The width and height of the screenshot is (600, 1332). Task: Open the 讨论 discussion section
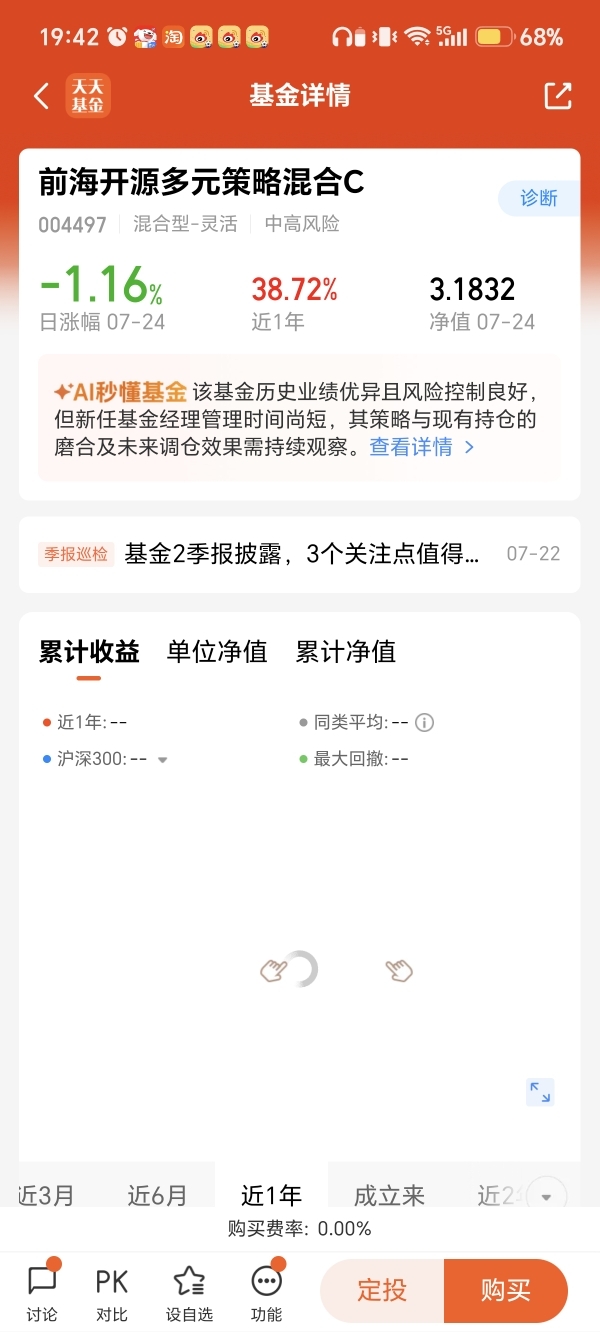42,1293
